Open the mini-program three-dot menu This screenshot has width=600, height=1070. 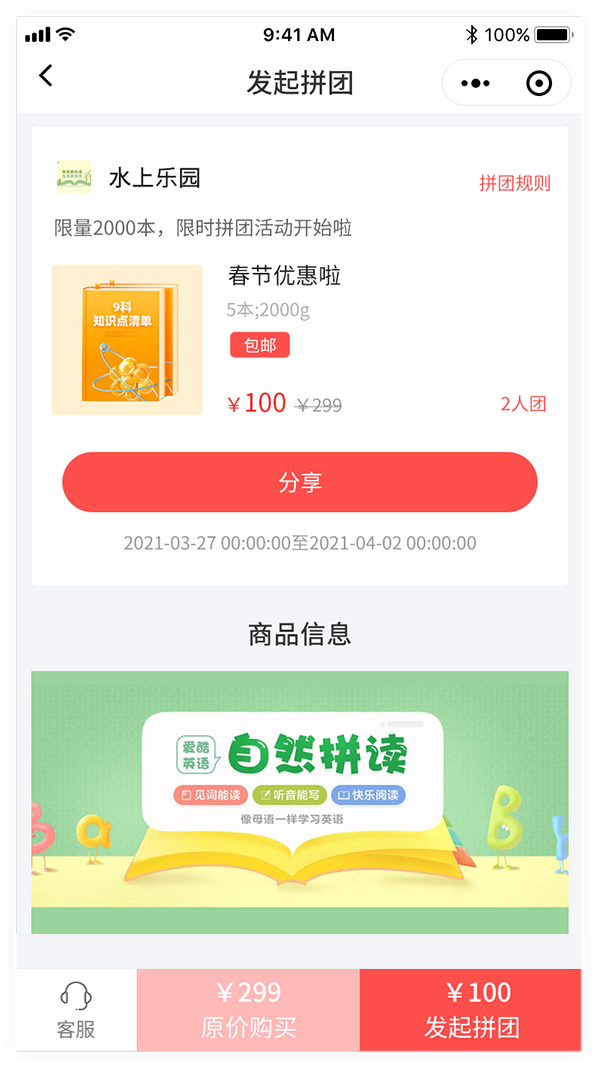coord(476,84)
